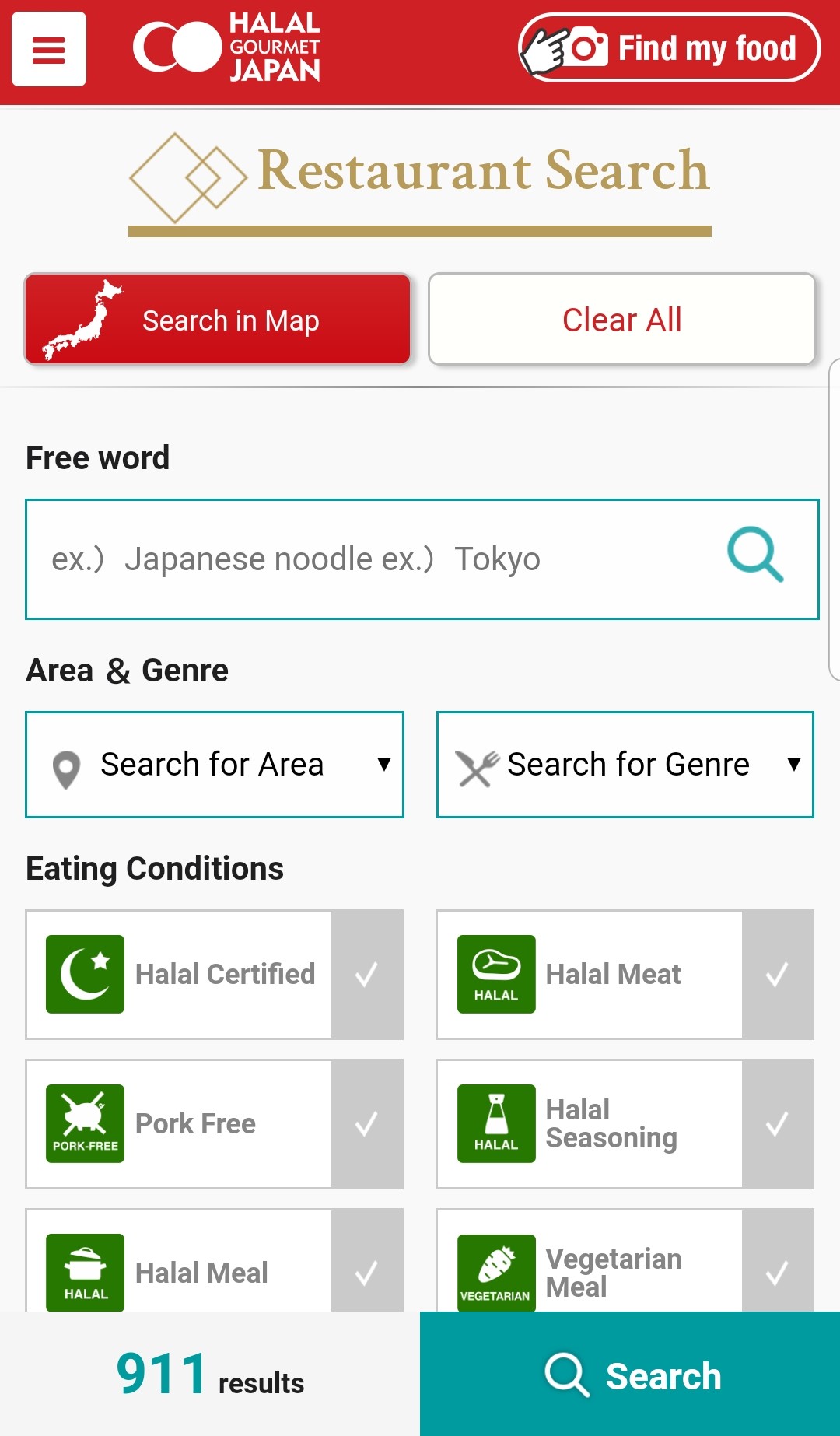Run the search with the teal Search button
The image size is (840, 1436).
630,1375
